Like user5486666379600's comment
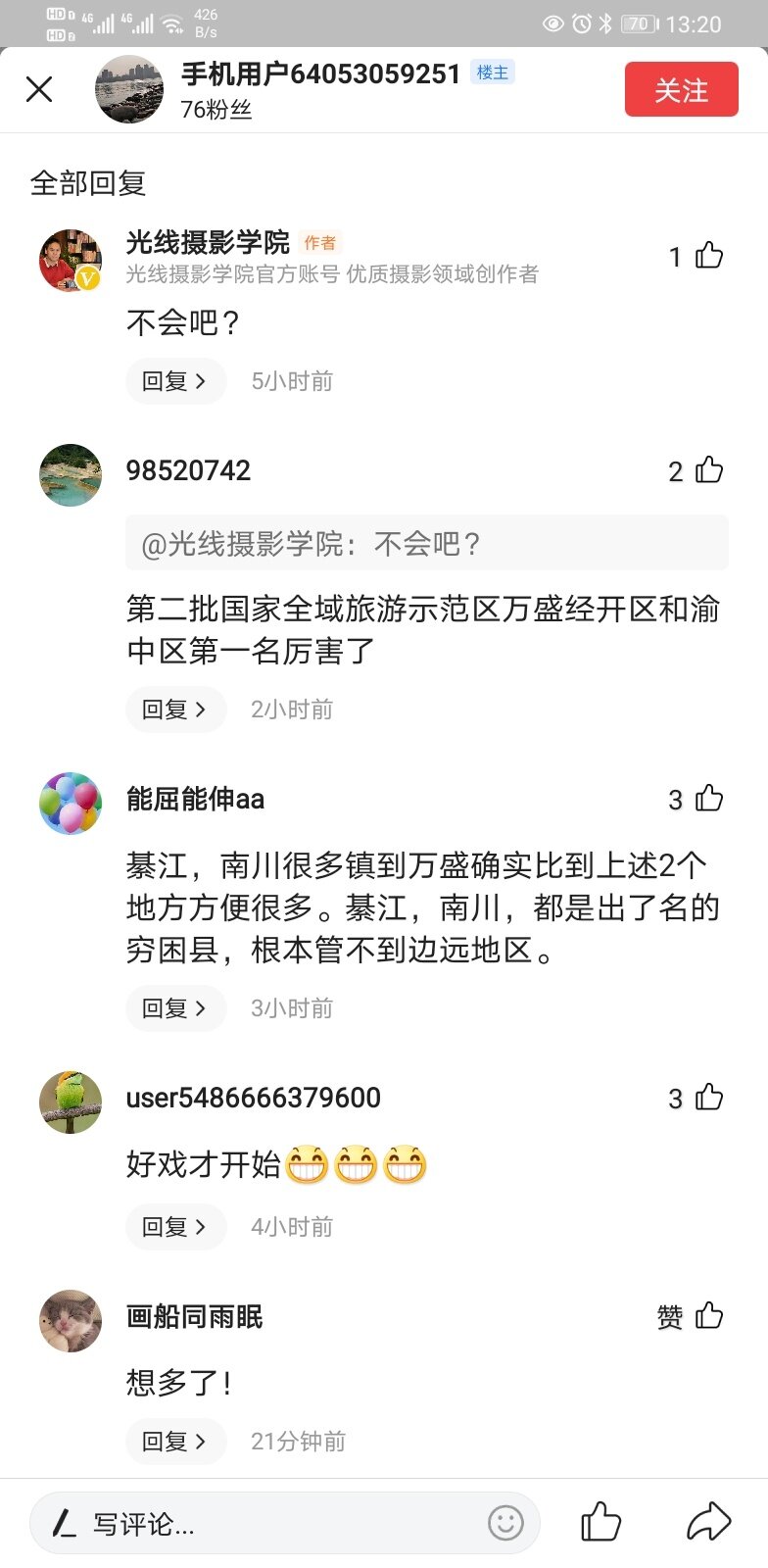Viewport: 768px width, 1568px height. [708, 1099]
